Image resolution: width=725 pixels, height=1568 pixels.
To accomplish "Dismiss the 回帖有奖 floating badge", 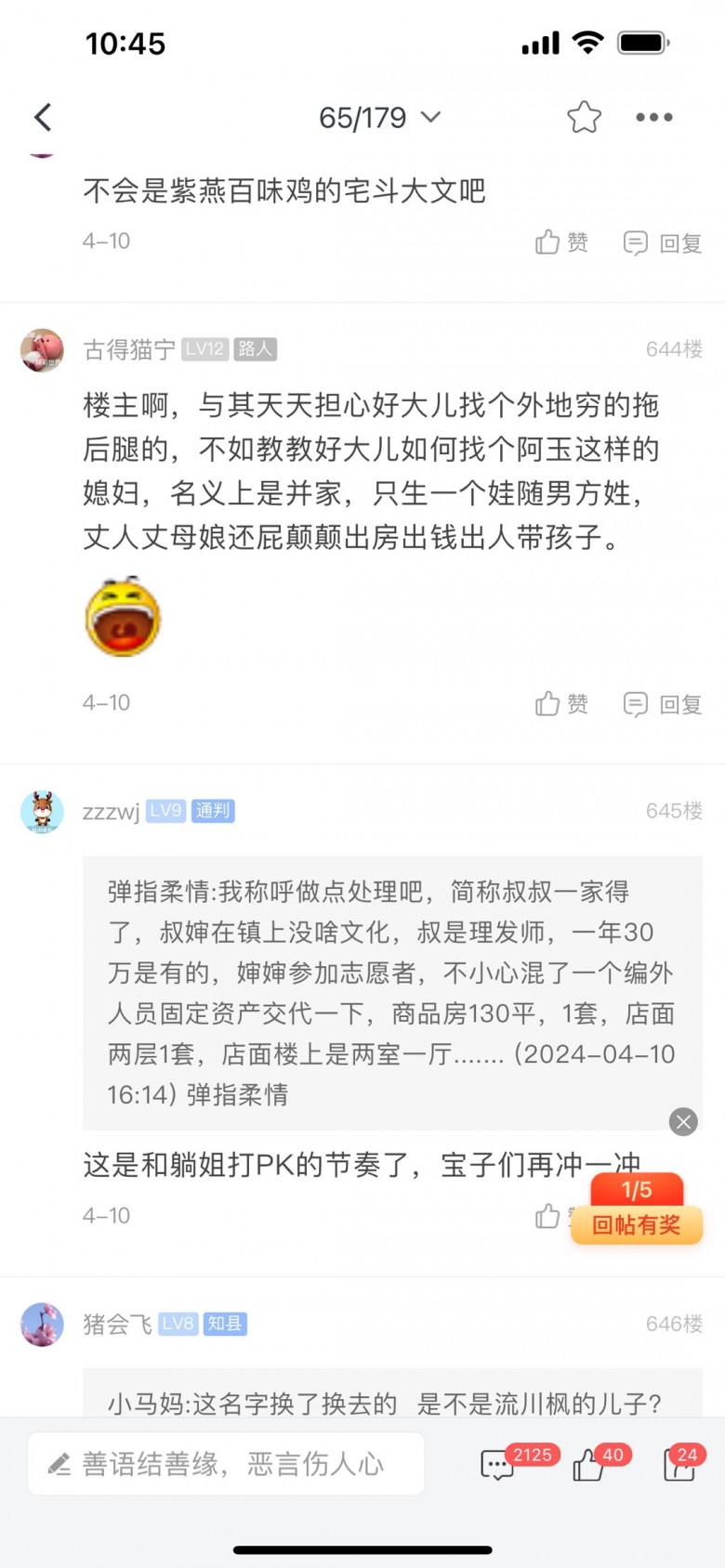I will click(x=683, y=1122).
